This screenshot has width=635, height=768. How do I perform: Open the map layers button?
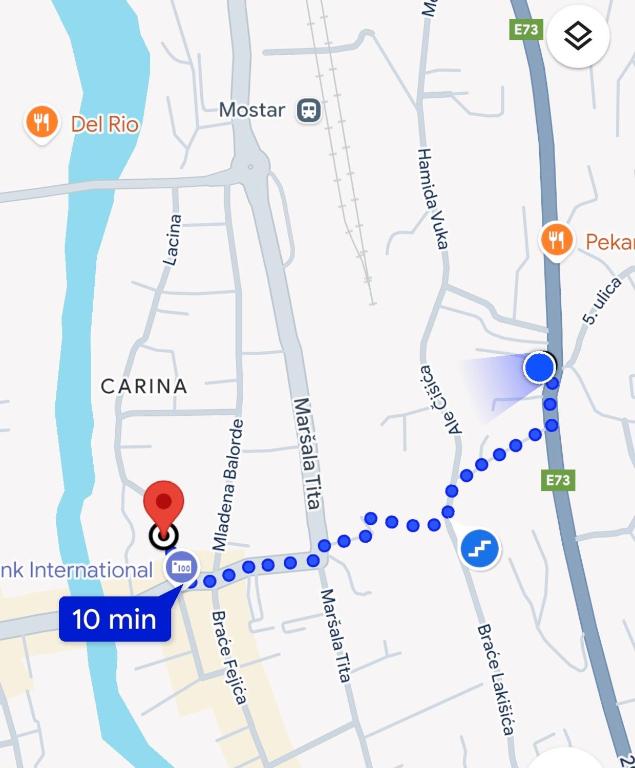pos(578,38)
